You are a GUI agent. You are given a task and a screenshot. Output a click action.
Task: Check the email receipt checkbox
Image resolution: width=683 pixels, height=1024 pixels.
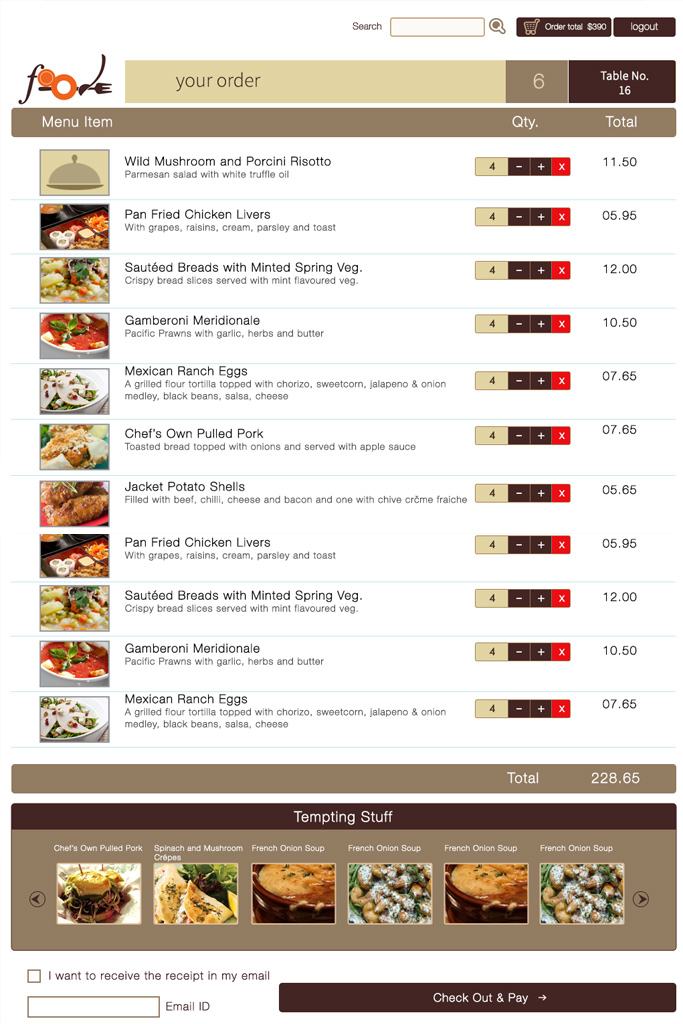point(34,976)
